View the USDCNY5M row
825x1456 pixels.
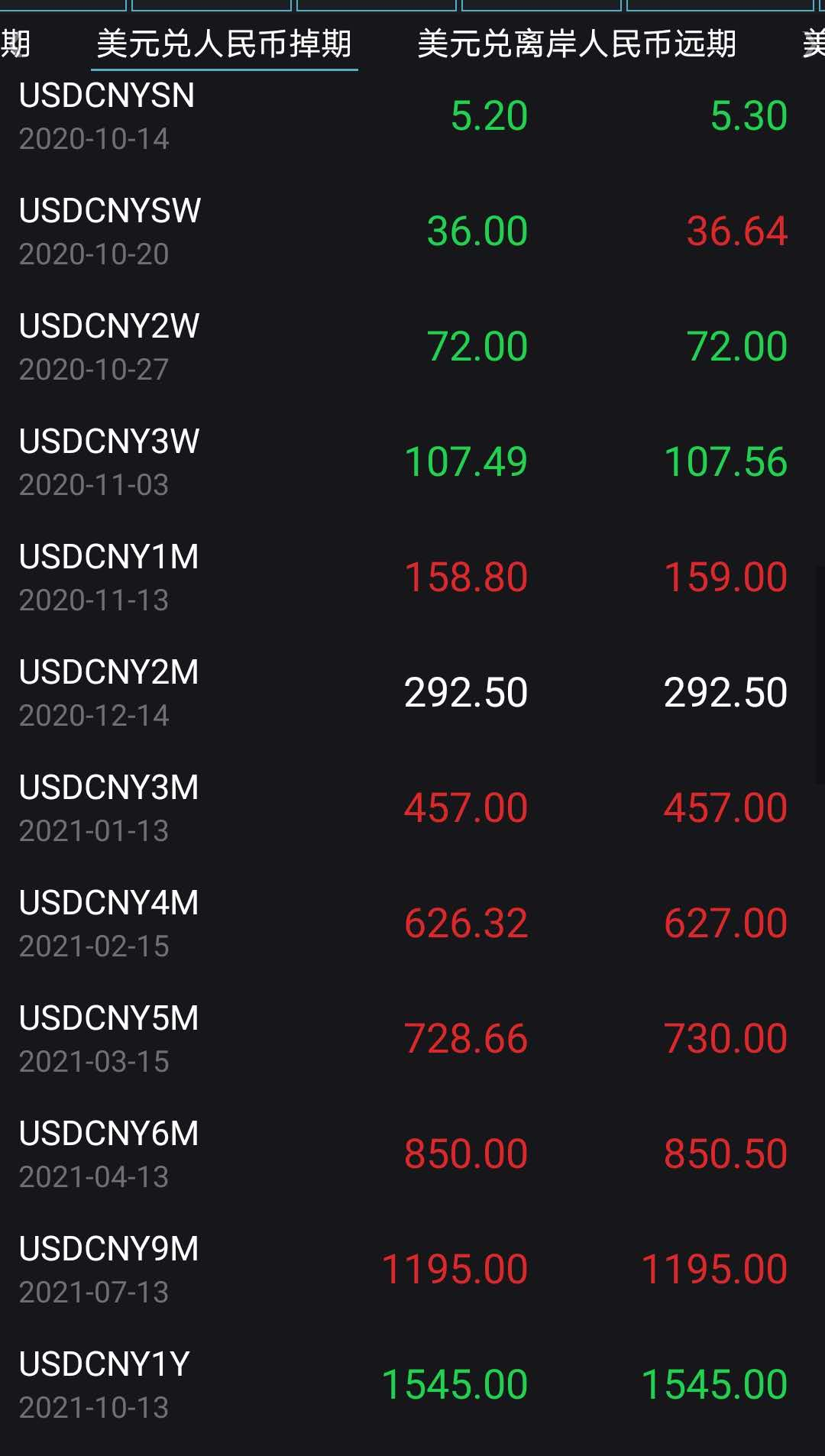412,1039
